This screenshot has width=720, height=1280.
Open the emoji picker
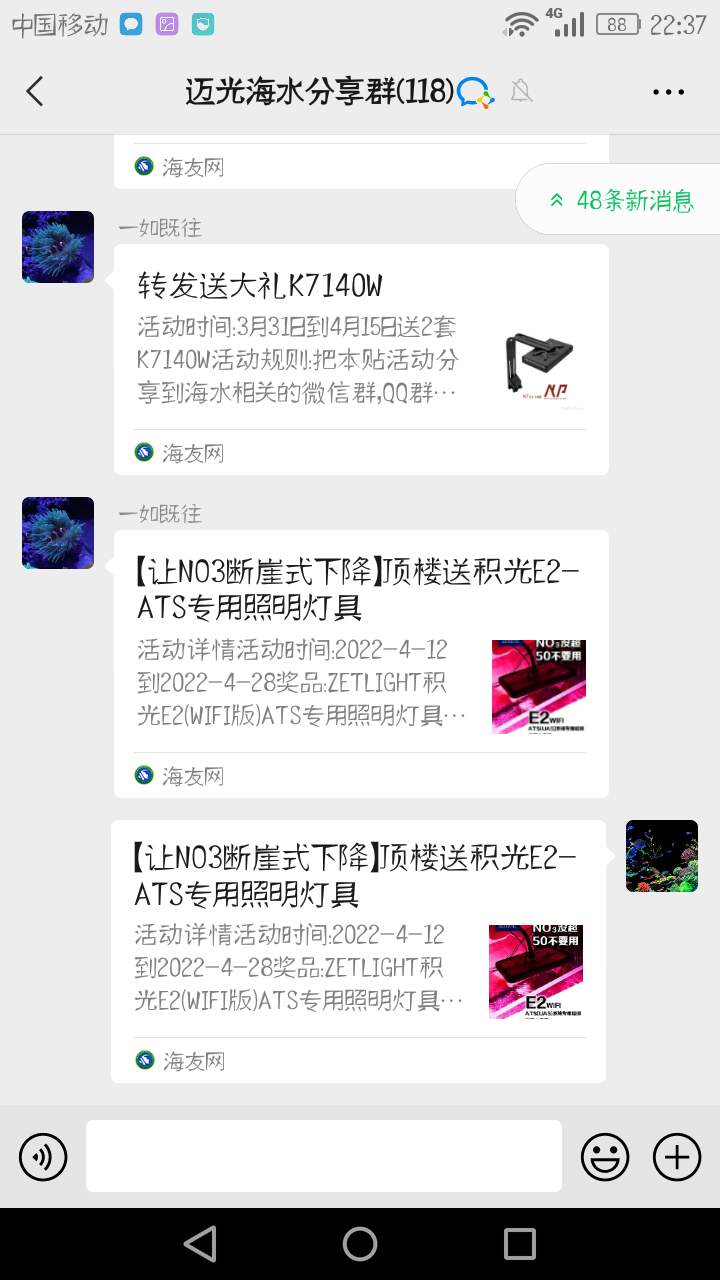point(605,1157)
